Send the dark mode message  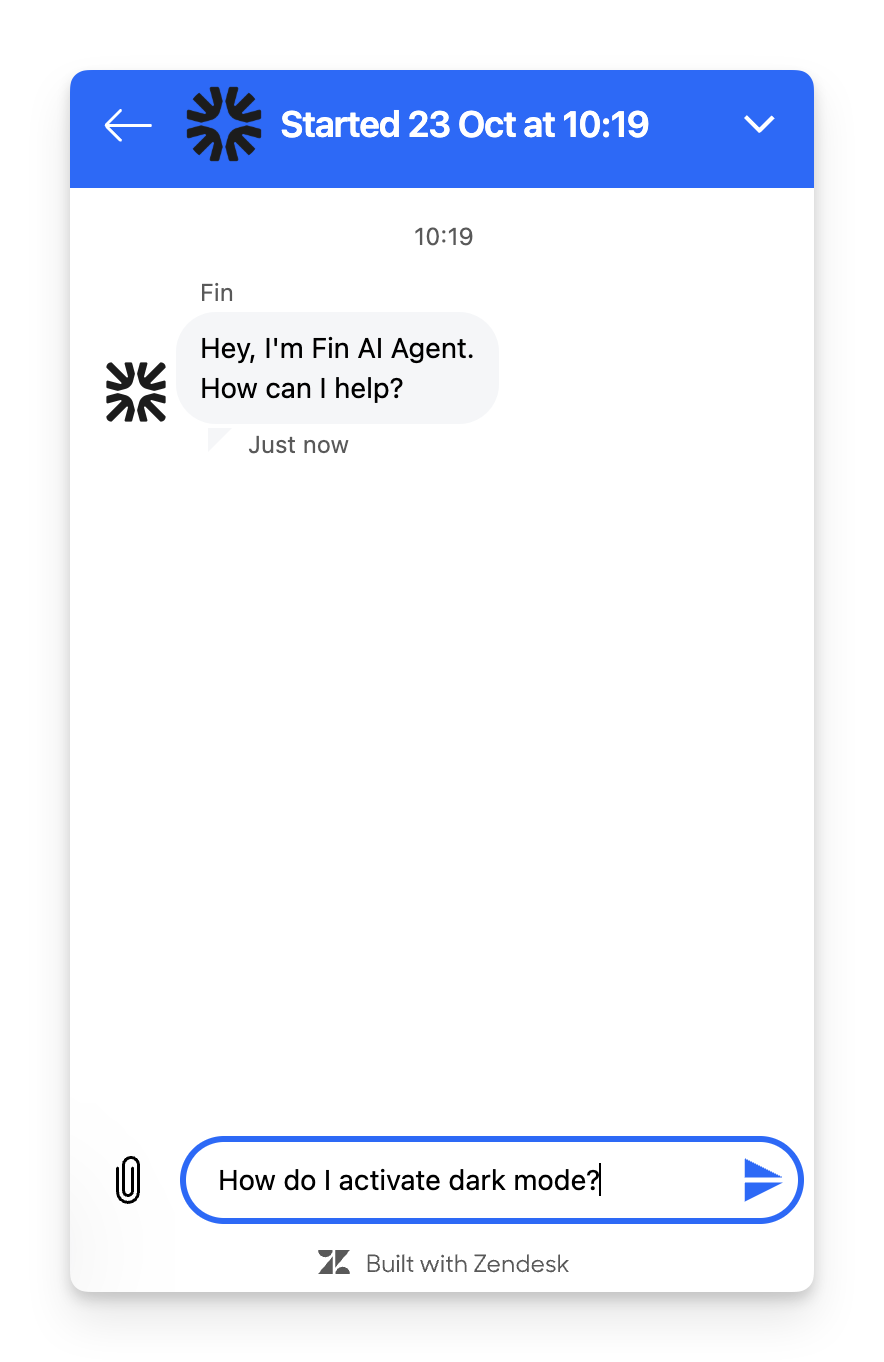pos(762,1180)
